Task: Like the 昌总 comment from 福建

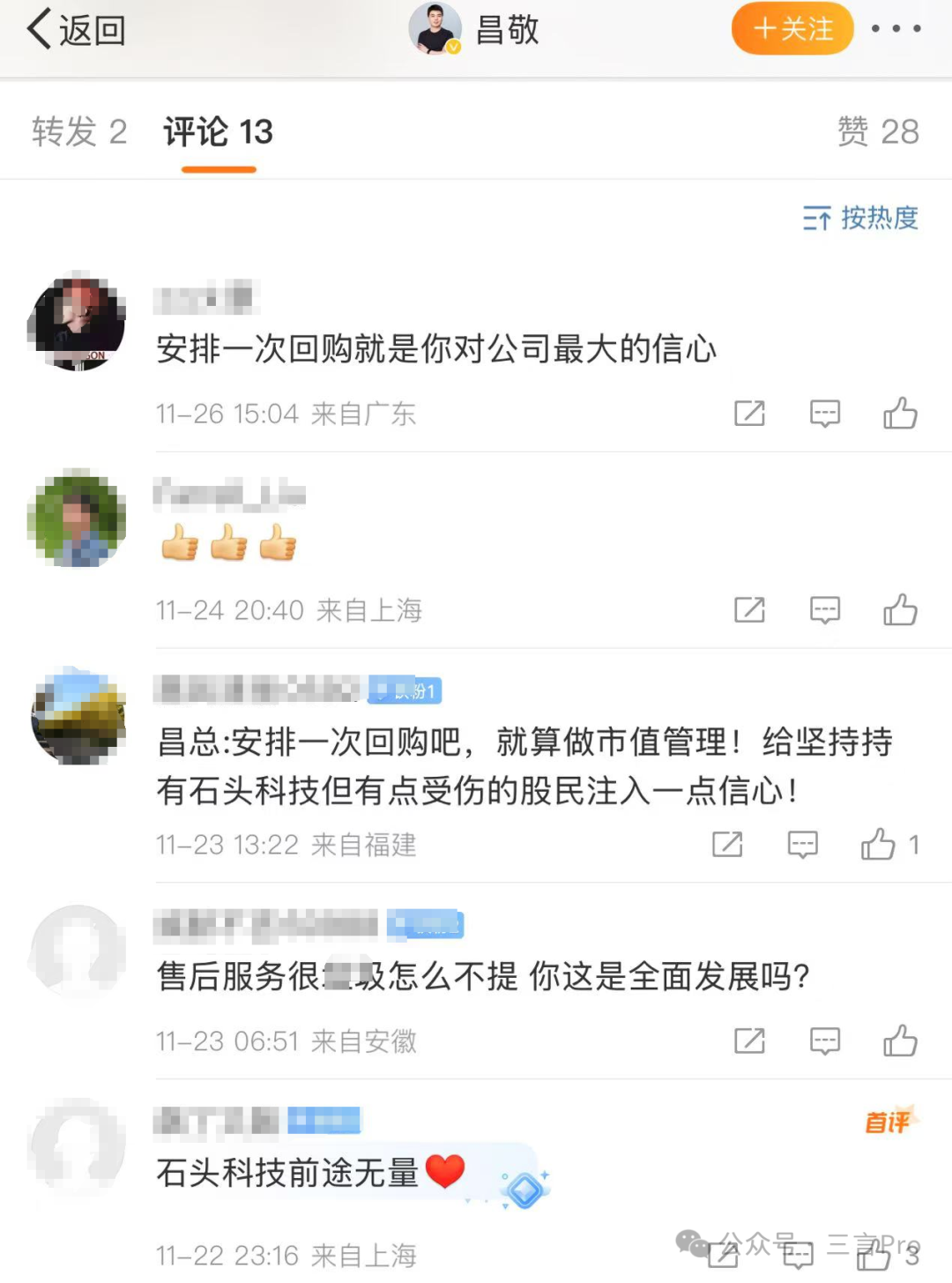Action: point(878,844)
